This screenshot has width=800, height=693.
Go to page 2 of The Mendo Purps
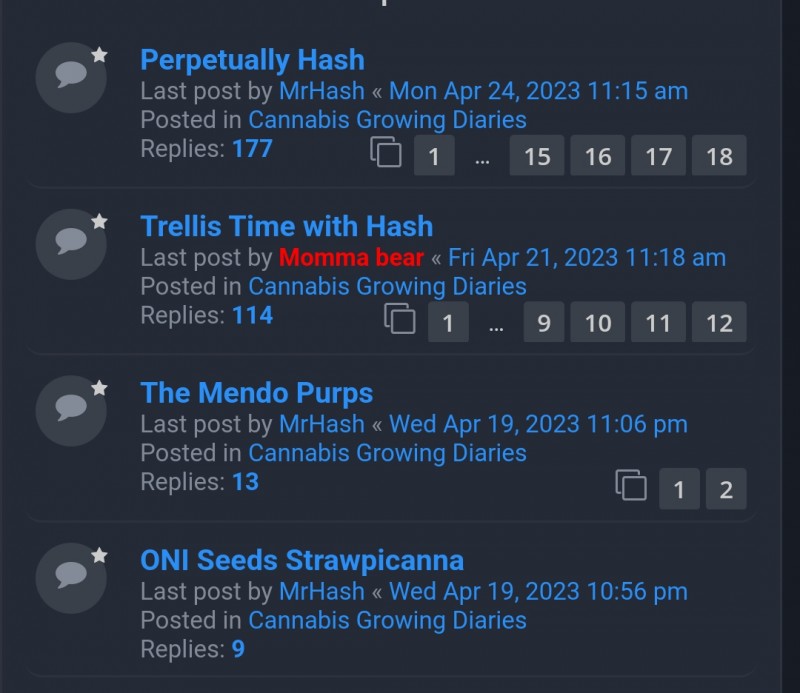[726, 490]
